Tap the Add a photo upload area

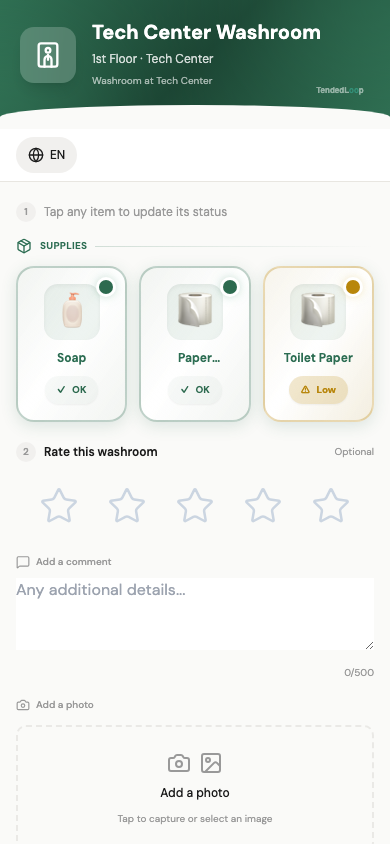click(195, 785)
